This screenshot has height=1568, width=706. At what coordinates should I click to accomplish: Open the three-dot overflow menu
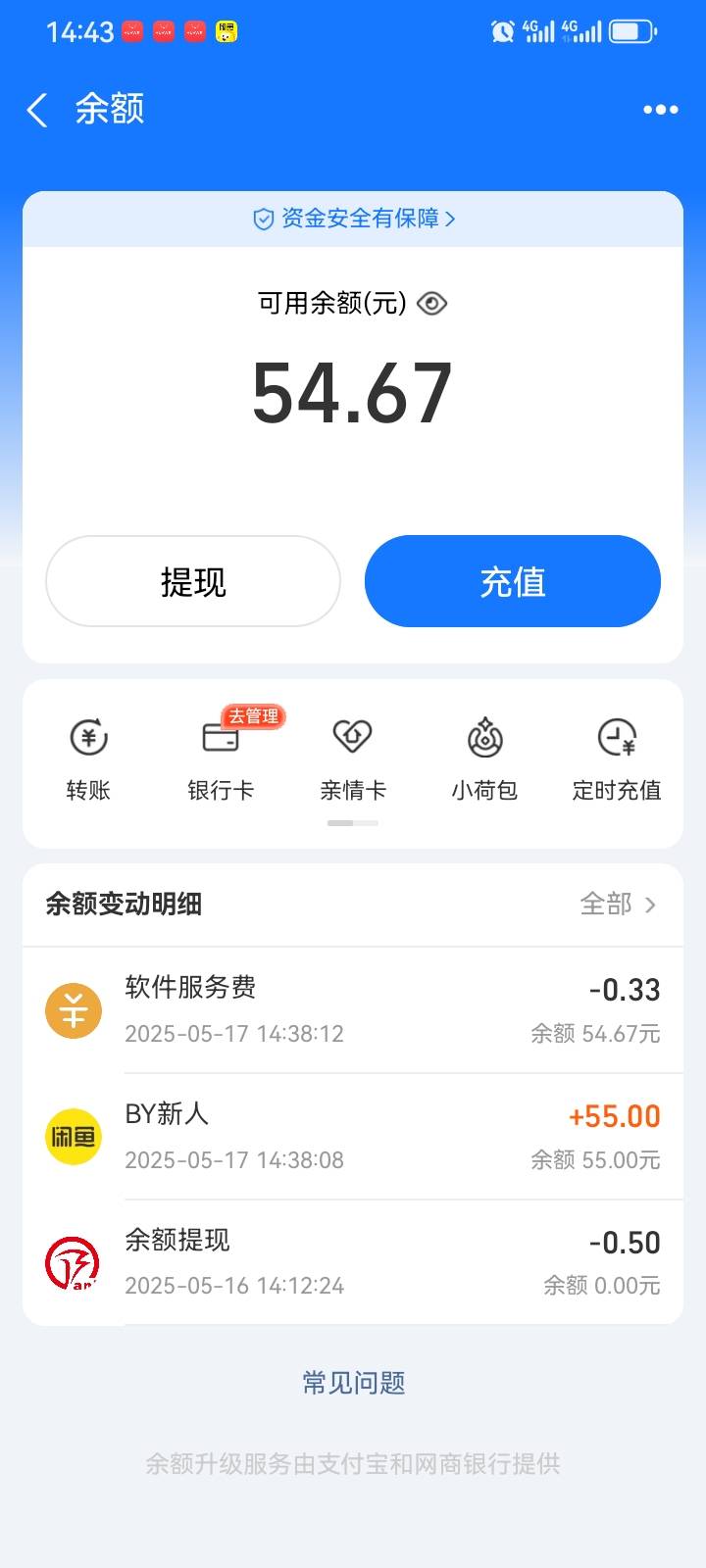(660, 110)
